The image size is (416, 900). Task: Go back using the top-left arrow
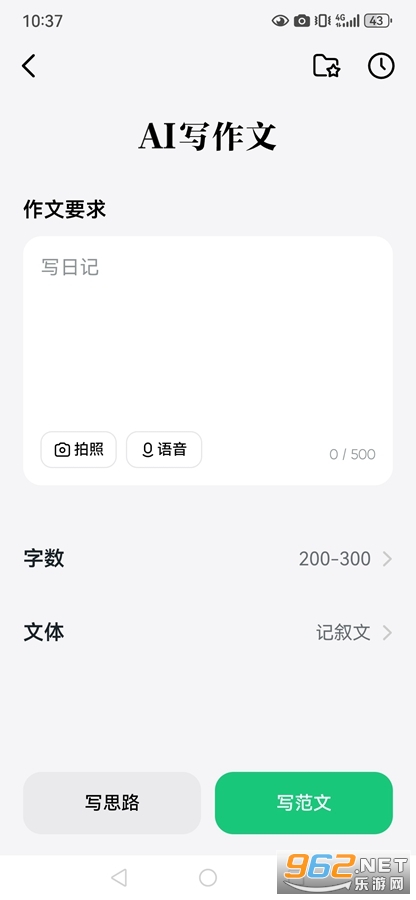click(x=29, y=66)
